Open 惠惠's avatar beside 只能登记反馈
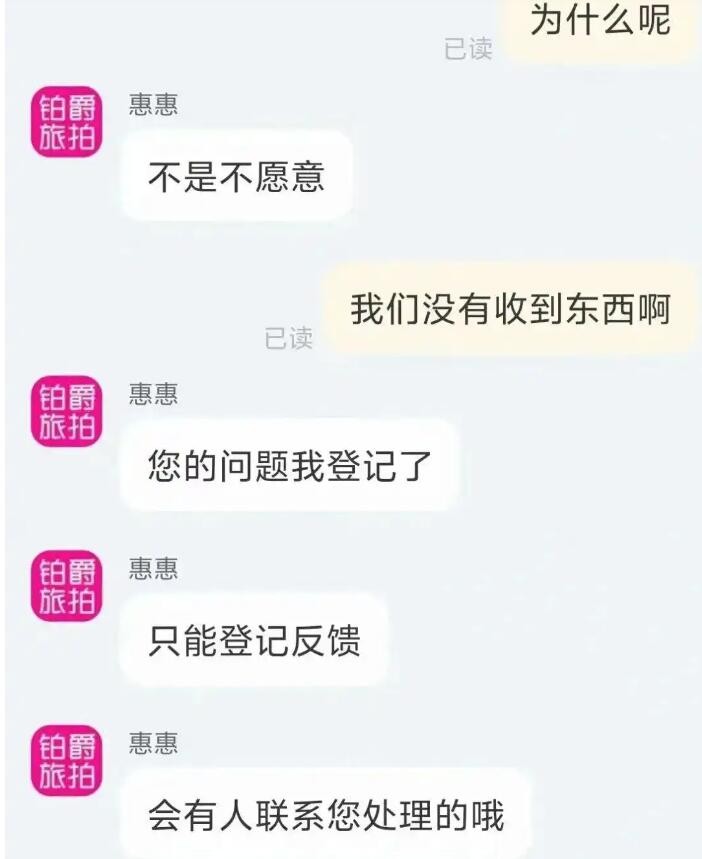Viewport: 702px width, 859px height. 67,585
